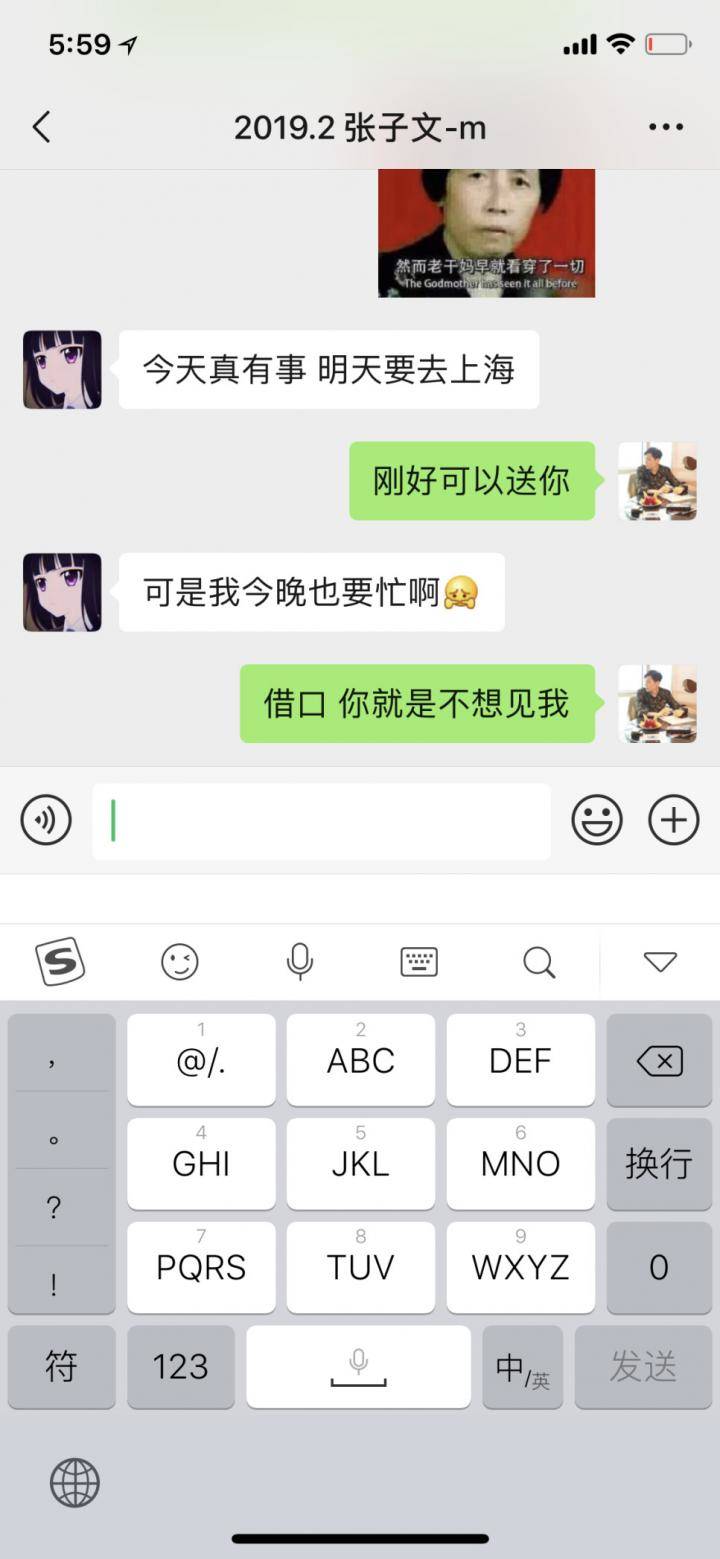The image size is (720, 1559).
Task: Open the keyboard's emoji face icon
Action: click(x=179, y=961)
